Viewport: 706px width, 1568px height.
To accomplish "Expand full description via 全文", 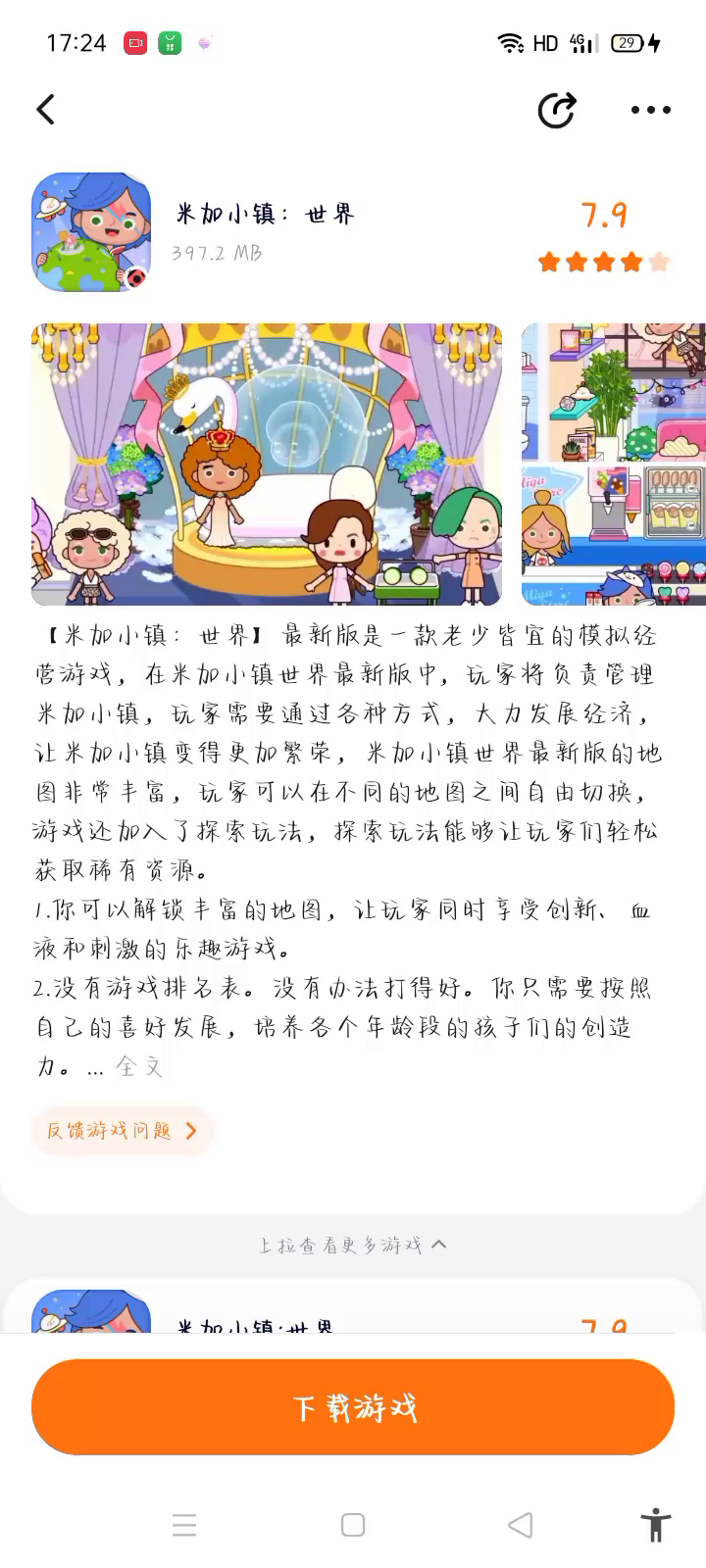I will [139, 1066].
